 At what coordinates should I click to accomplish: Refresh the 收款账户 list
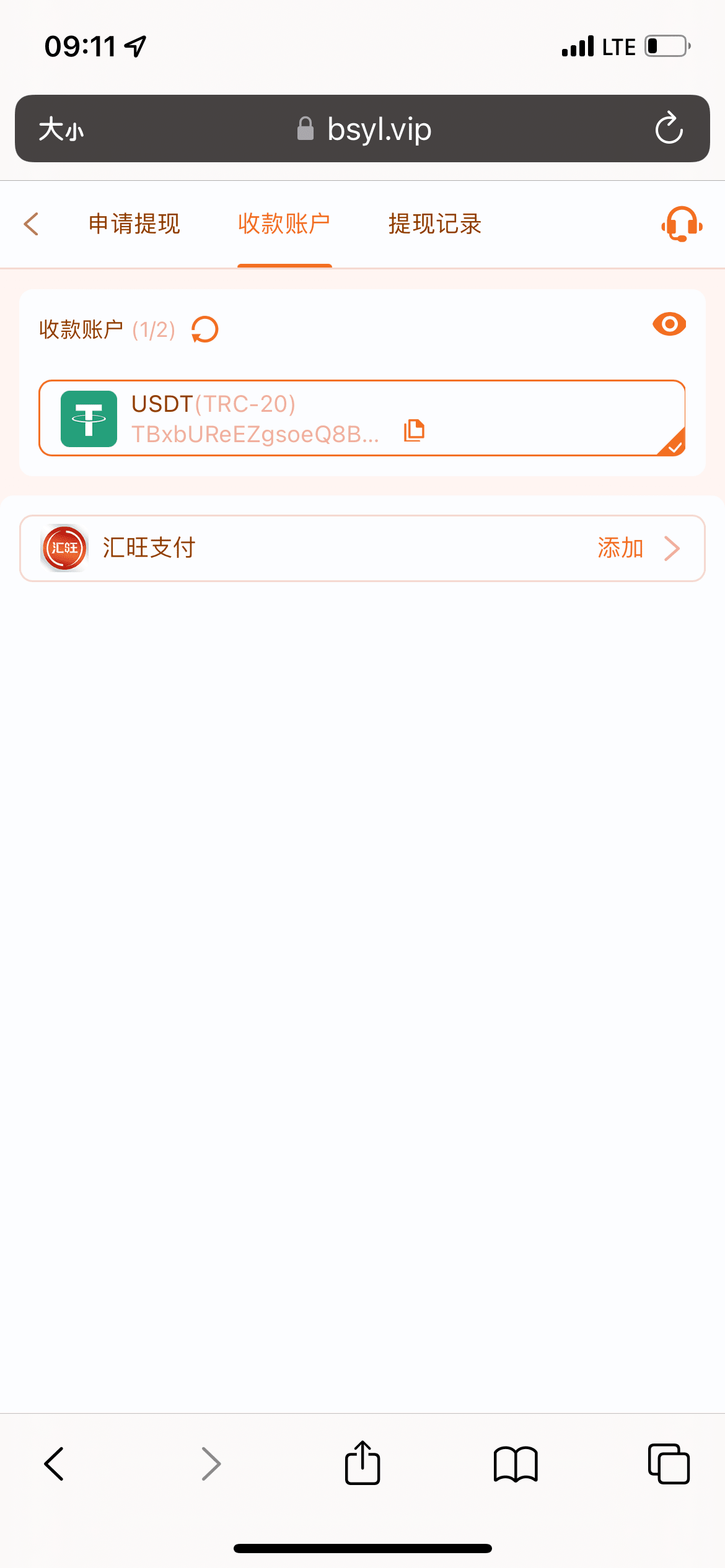pyautogui.click(x=205, y=329)
